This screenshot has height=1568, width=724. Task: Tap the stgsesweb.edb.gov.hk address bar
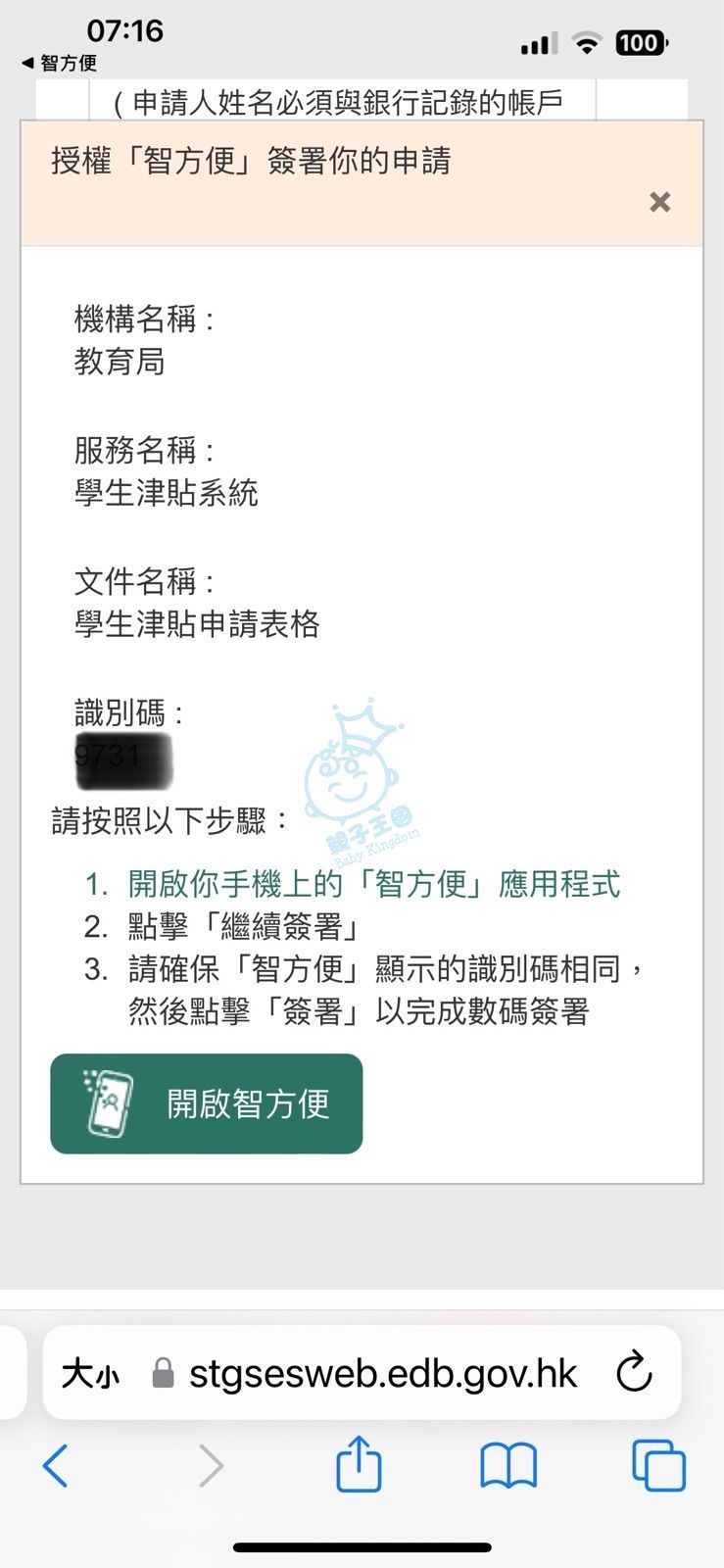pyautogui.click(x=382, y=1374)
